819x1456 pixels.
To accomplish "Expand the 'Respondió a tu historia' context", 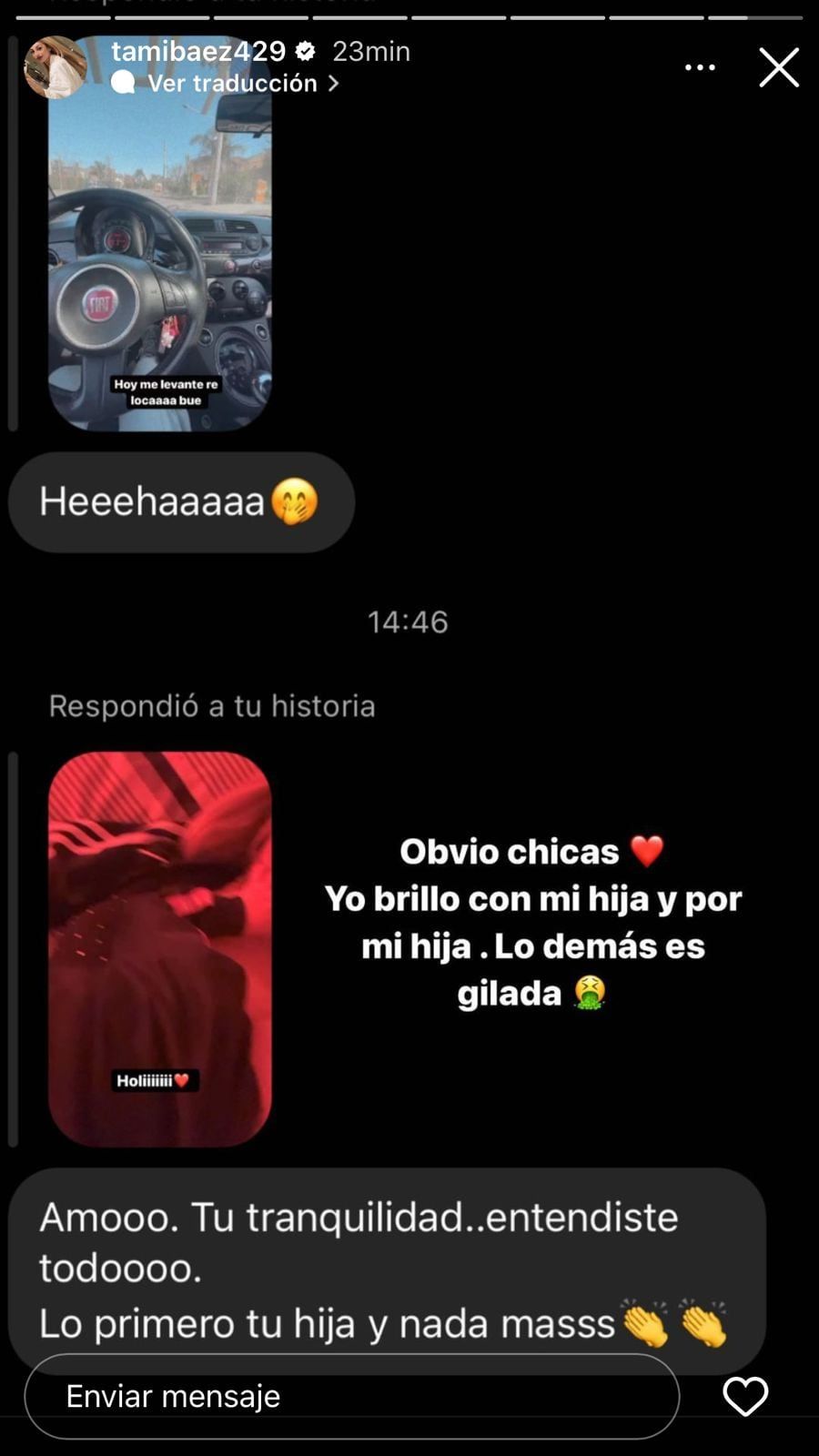I will (214, 706).
